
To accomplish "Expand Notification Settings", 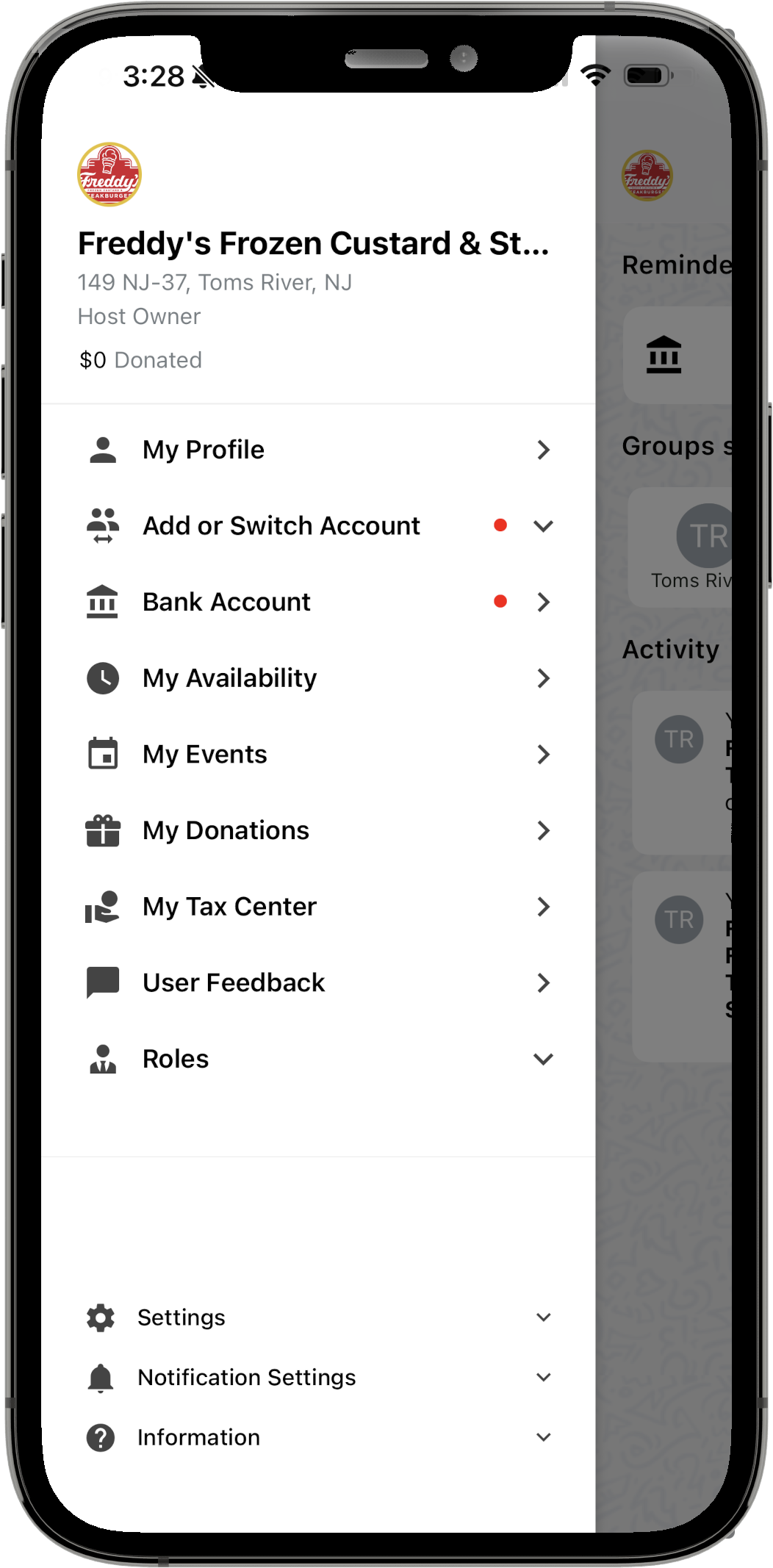I will point(246,1377).
